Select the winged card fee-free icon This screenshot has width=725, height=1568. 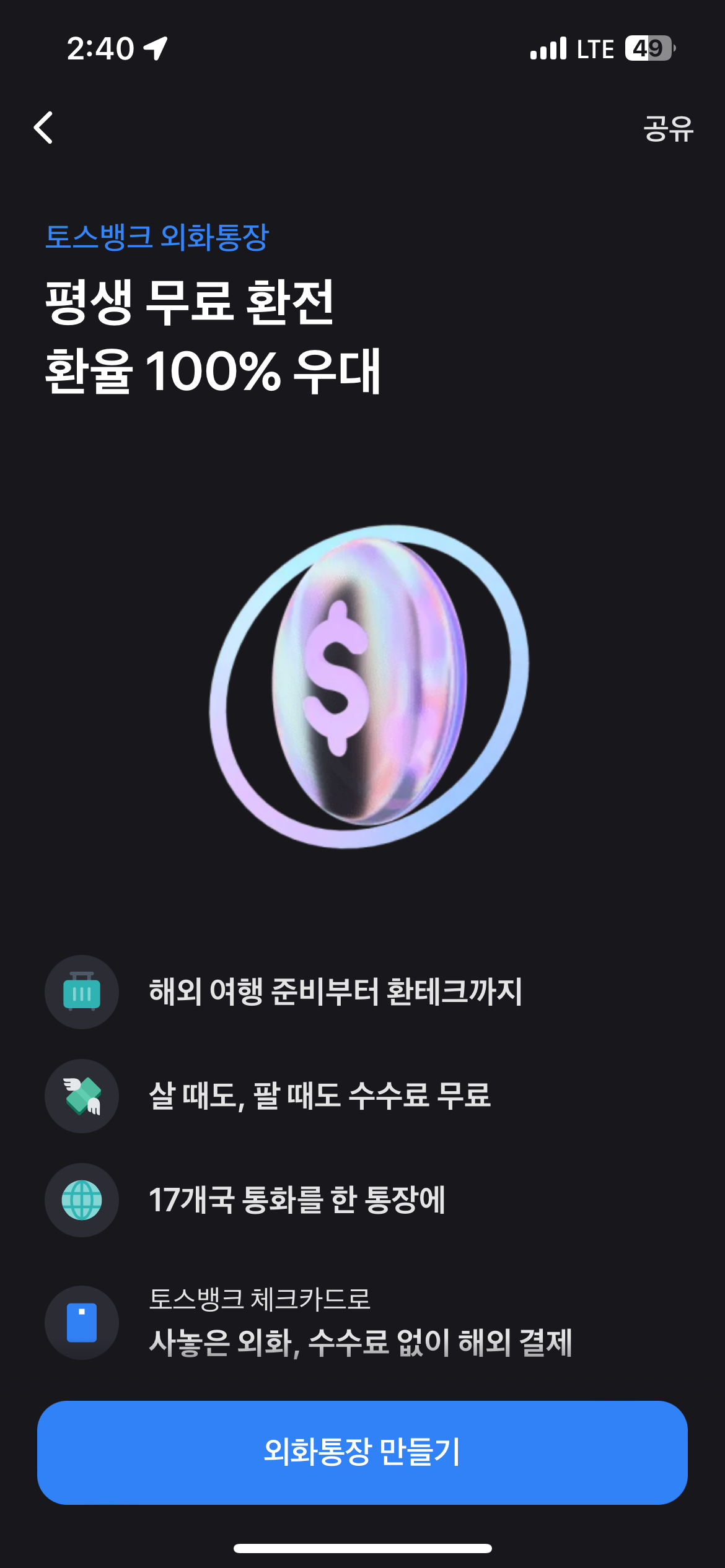point(81,1095)
